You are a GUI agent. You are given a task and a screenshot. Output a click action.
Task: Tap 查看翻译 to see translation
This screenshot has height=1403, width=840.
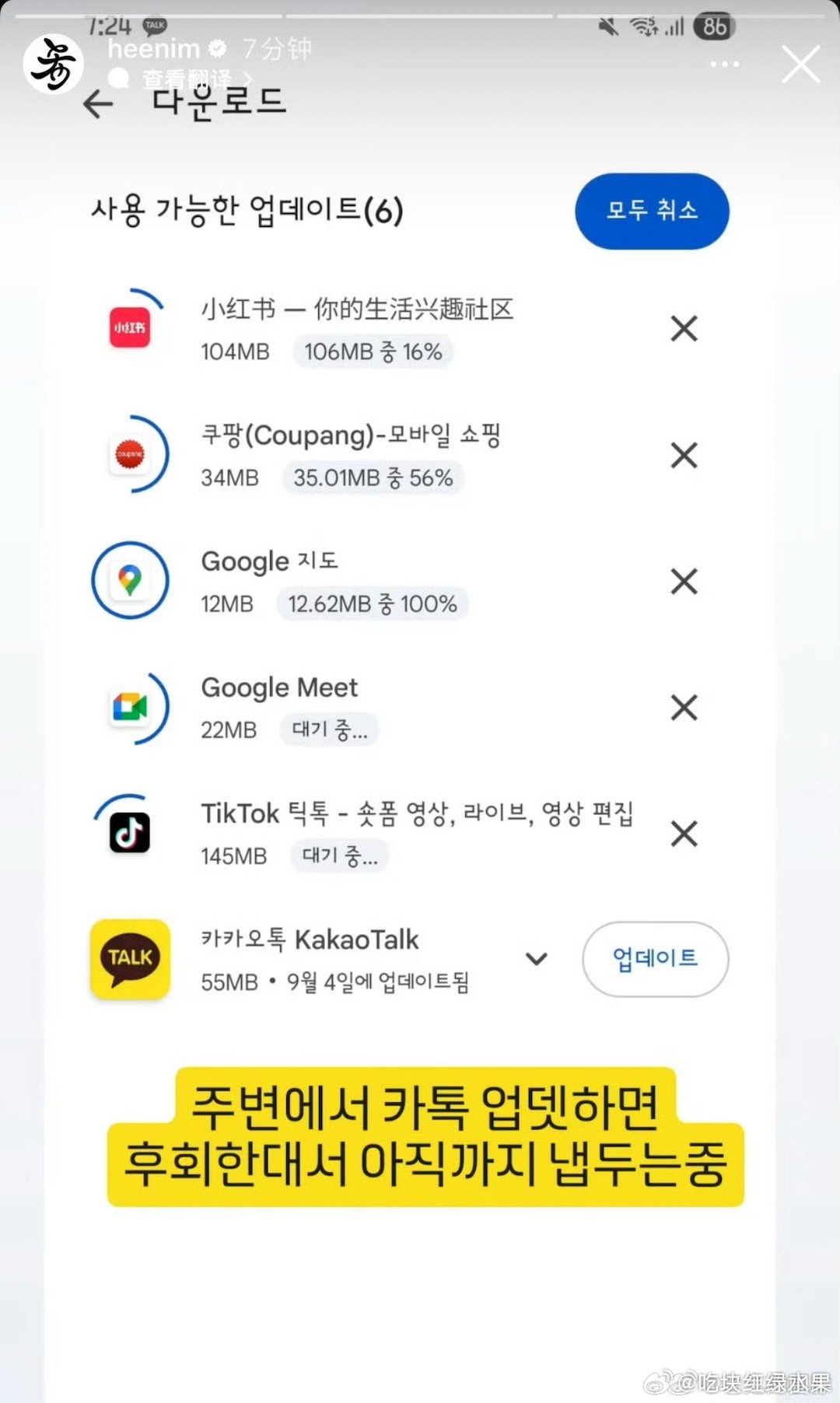tap(187, 79)
